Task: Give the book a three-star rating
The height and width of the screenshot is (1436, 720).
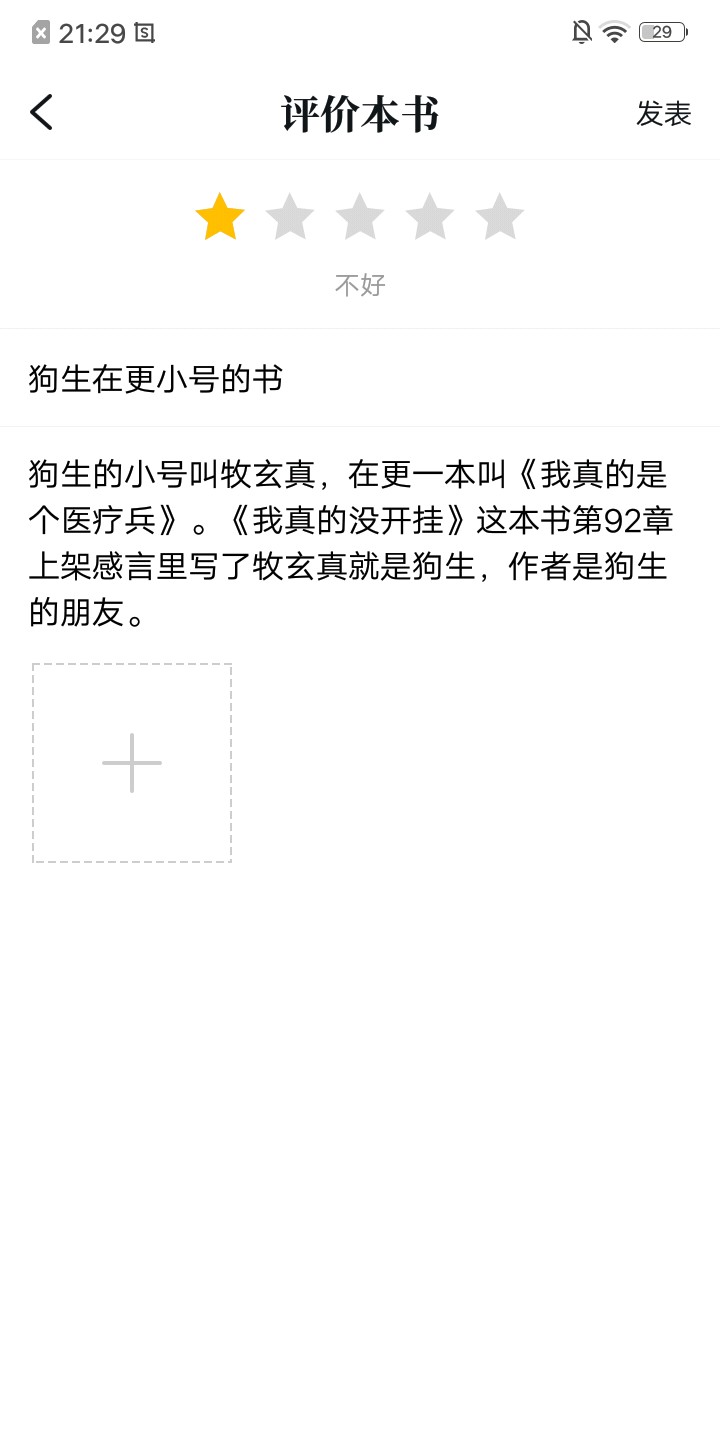Action: (360, 216)
